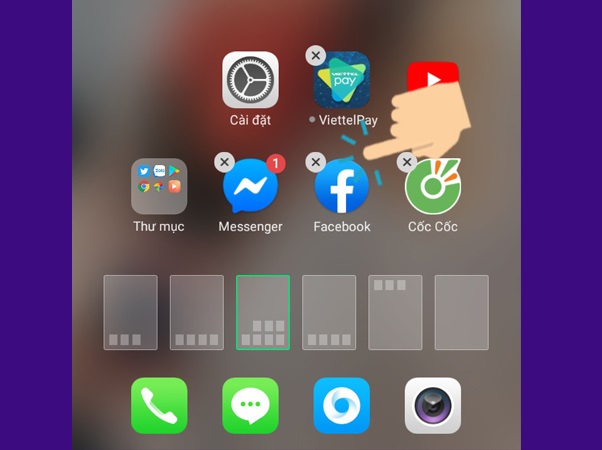Open the Messenger app
Image resolution: width=602 pixels, height=450 pixels.
pyautogui.click(x=250, y=187)
